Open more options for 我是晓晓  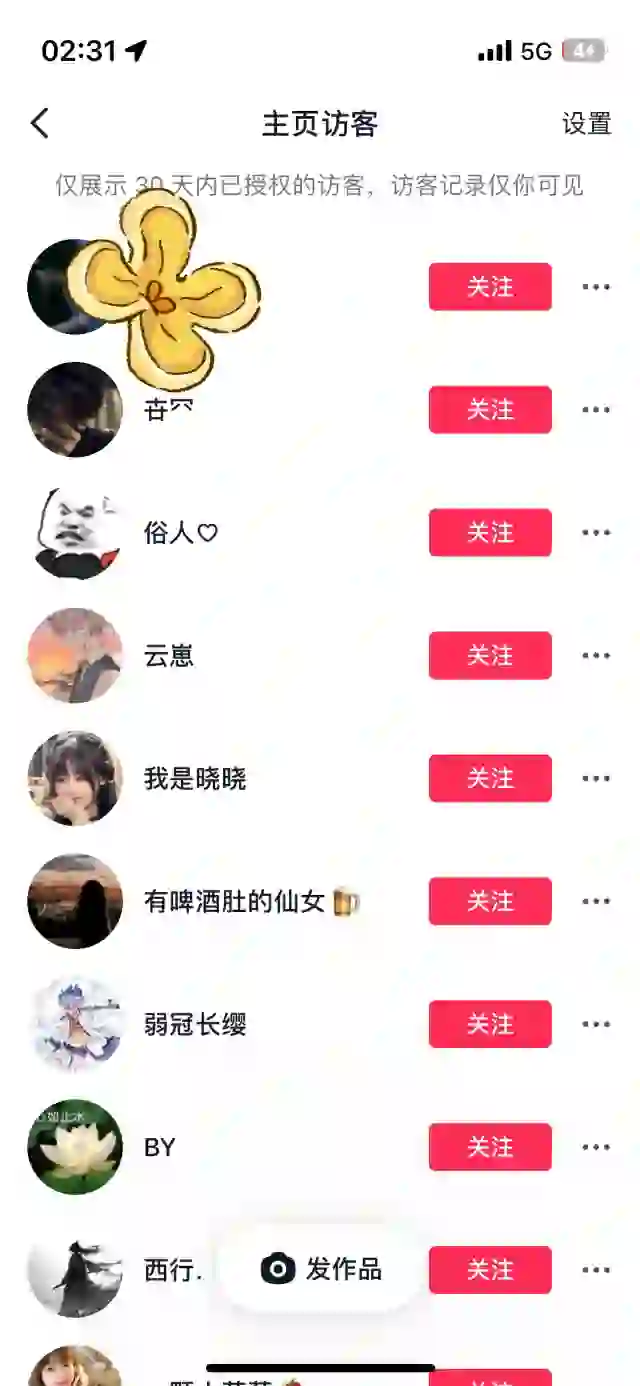click(x=596, y=778)
